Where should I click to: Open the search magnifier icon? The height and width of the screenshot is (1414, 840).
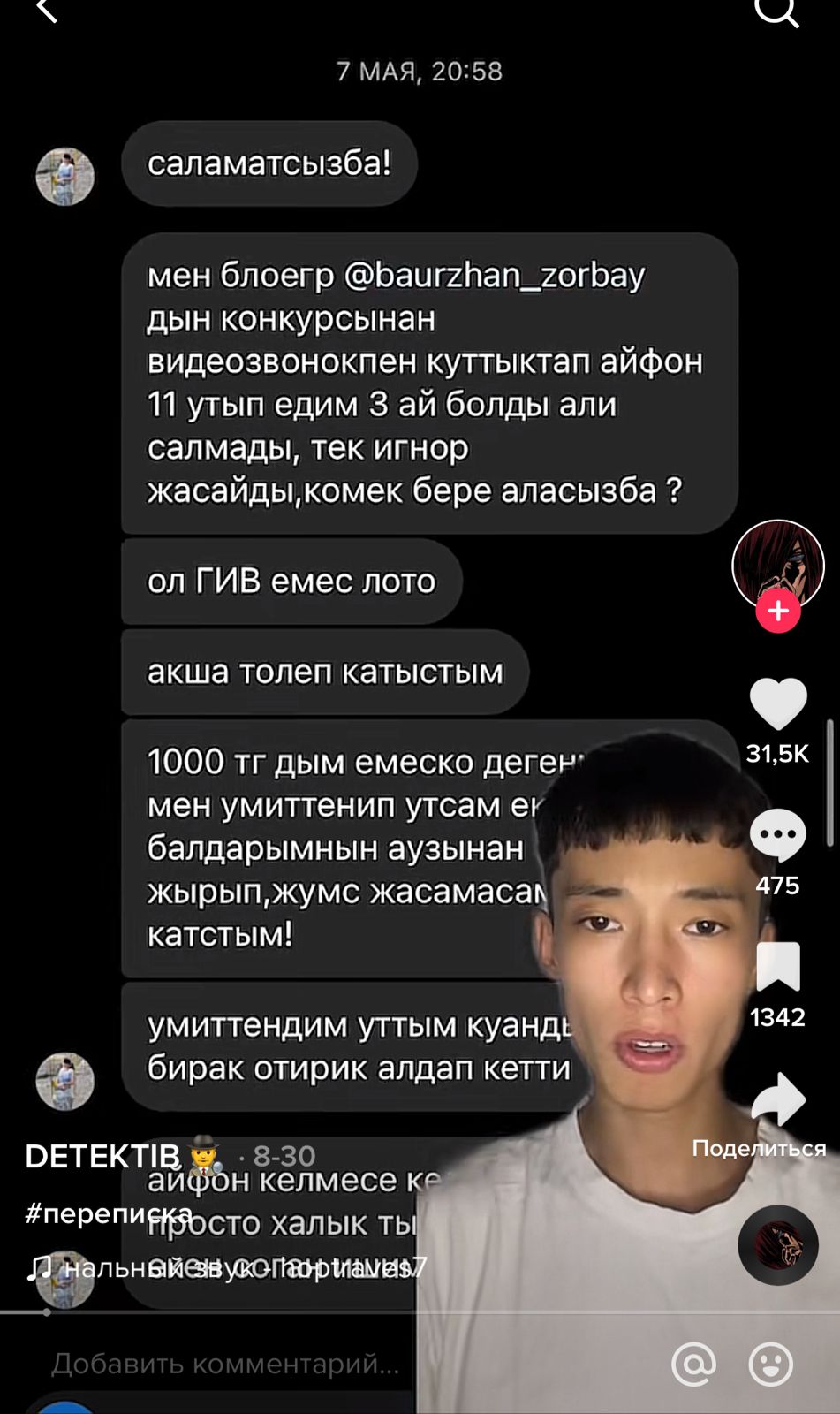(x=776, y=11)
